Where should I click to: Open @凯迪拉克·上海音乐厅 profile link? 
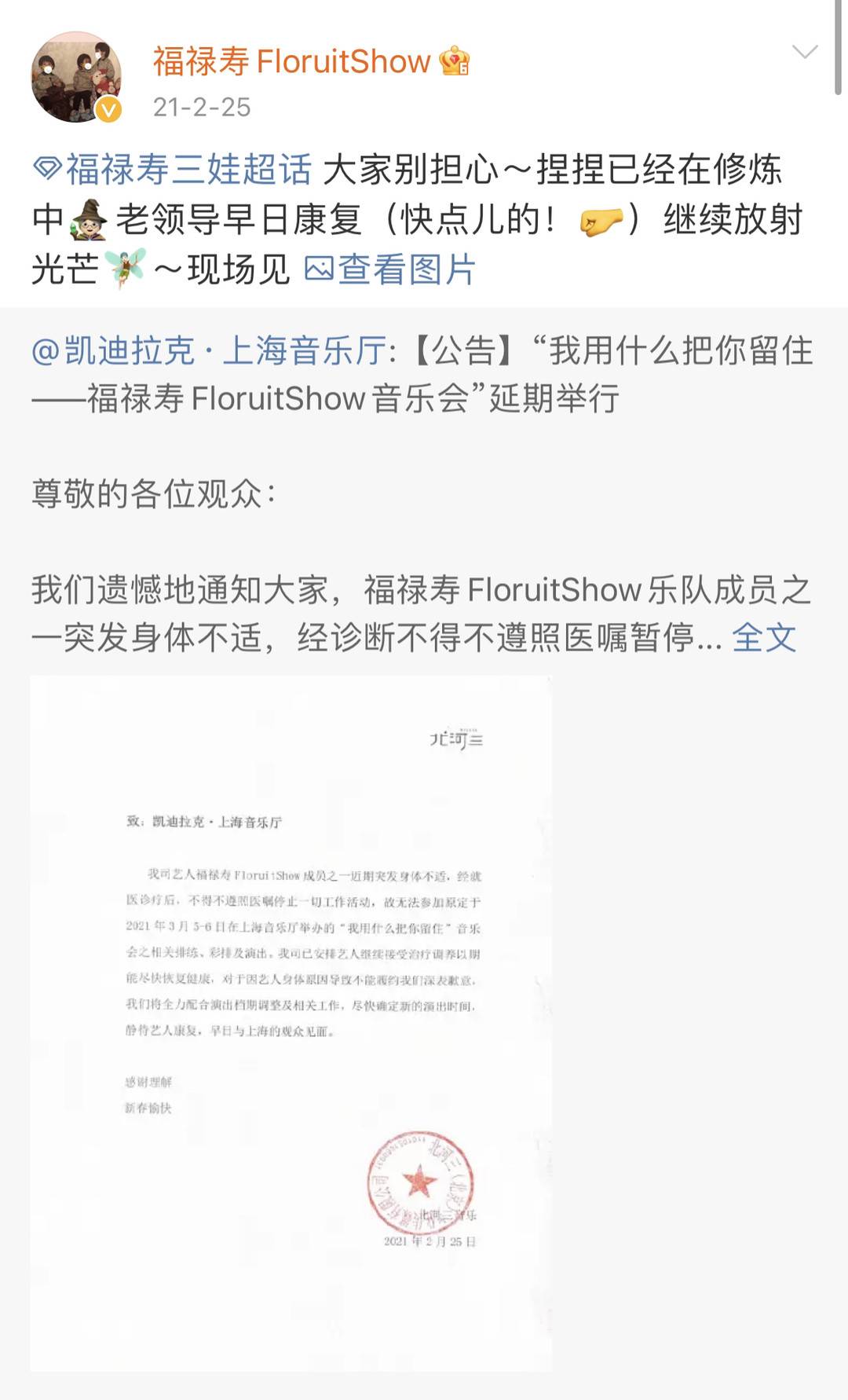click(209, 350)
